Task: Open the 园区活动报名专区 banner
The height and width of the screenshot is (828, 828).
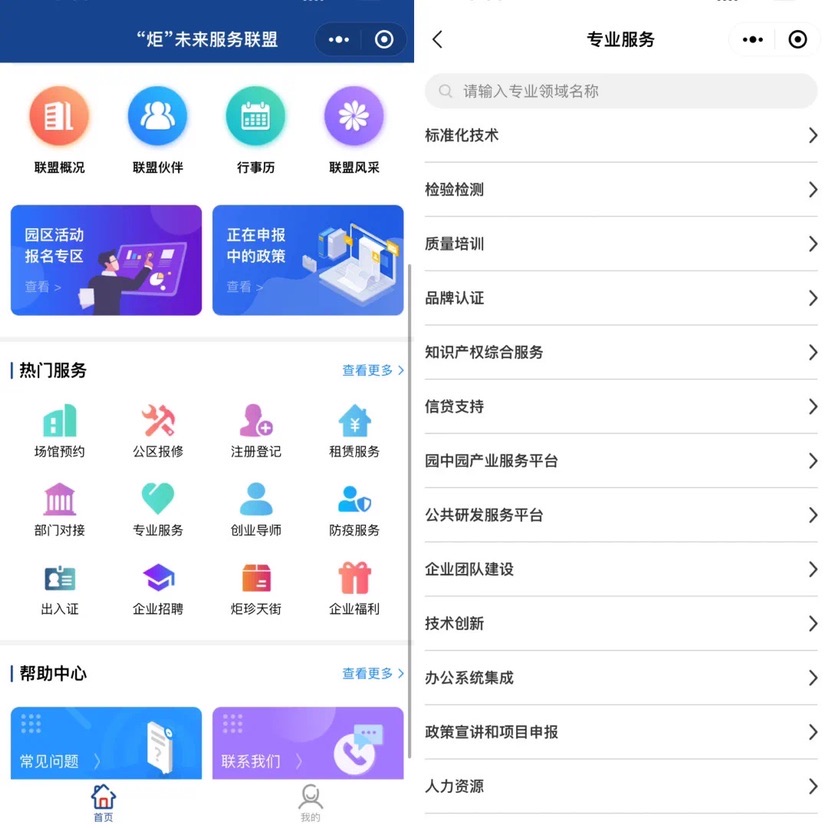Action: [x=106, y=260]
